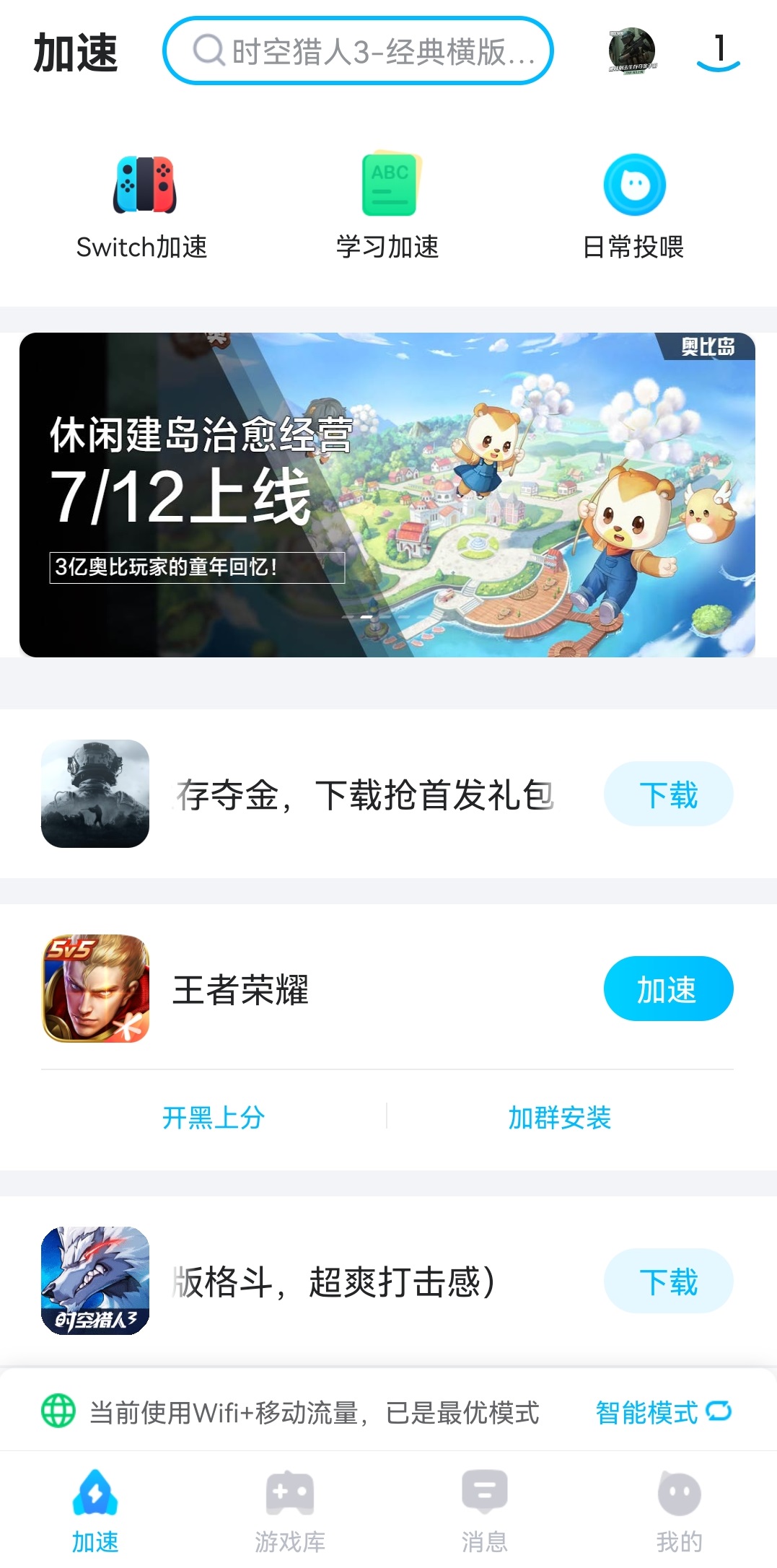The height and width of the screenshot is (1568, 777).
Task: Open 日常投喂
Action: (x=633, y=207)
